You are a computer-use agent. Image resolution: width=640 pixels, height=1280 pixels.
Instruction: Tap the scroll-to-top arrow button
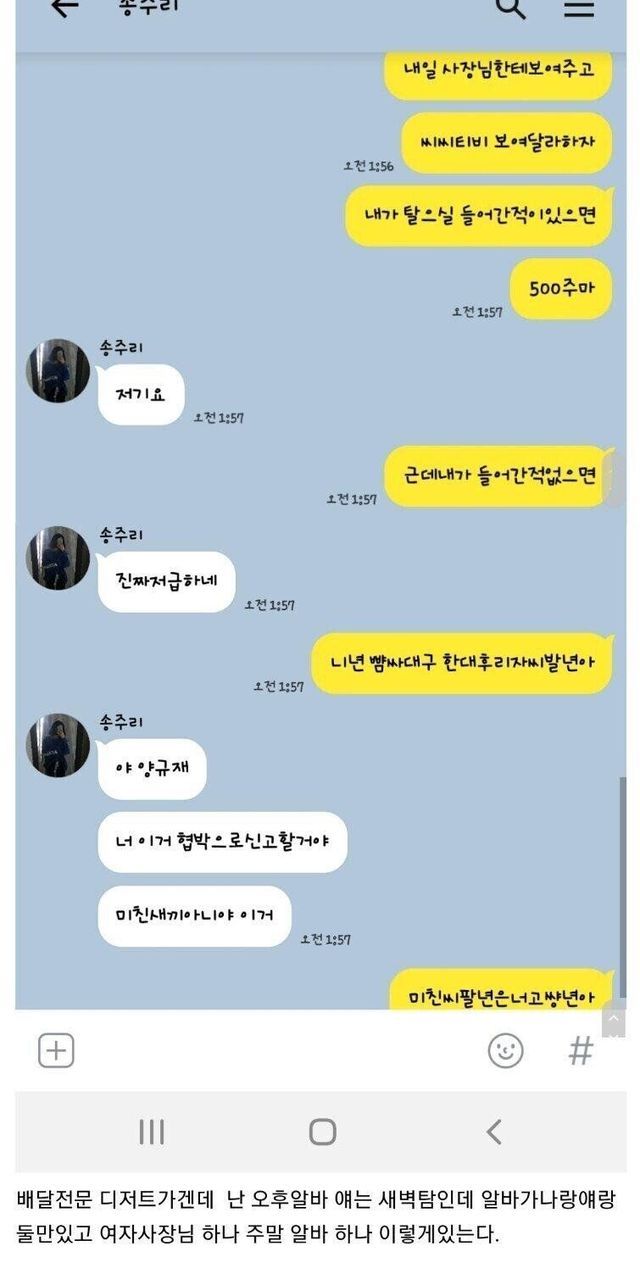coord(614,1021)
